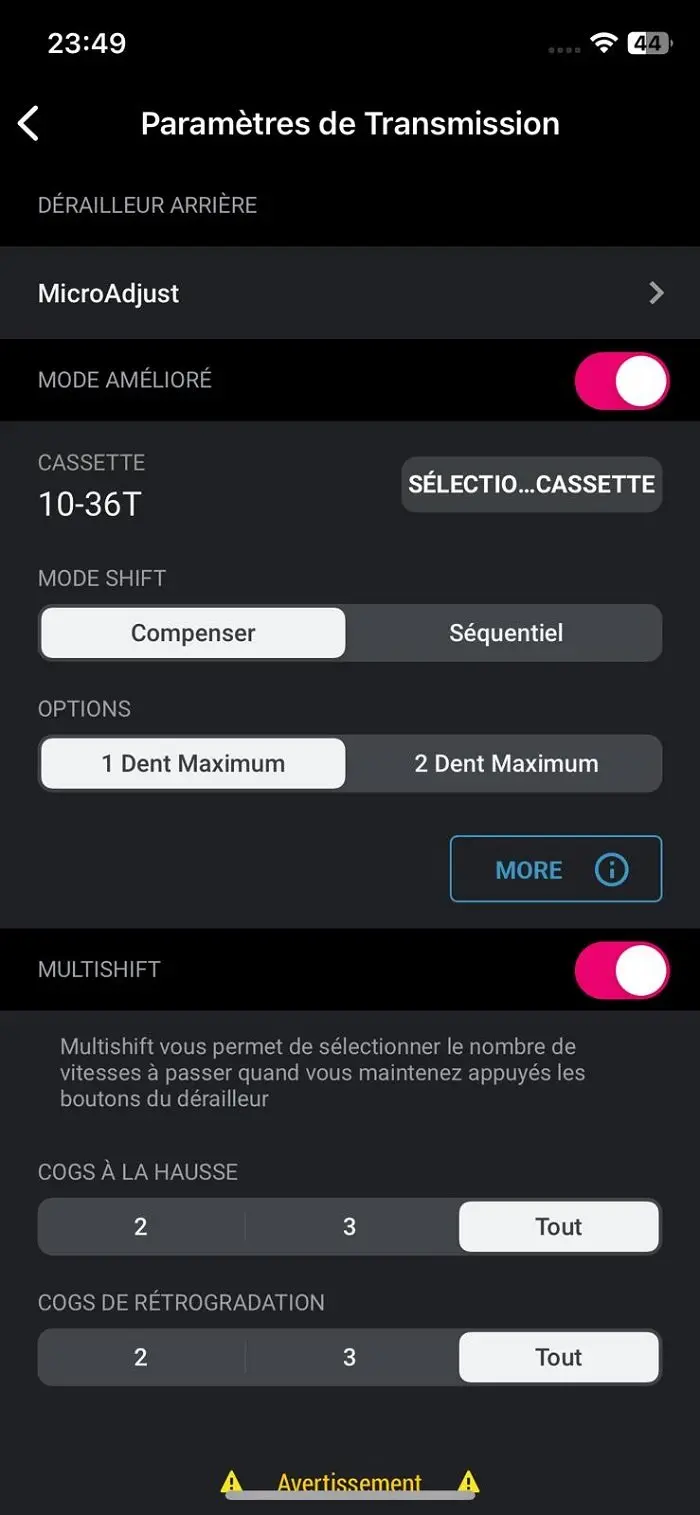The height and width of the screenshot is (1515, 700).
Task: Set Cogs de rétrogradation to Tout
Action: tap(558, 1357)
